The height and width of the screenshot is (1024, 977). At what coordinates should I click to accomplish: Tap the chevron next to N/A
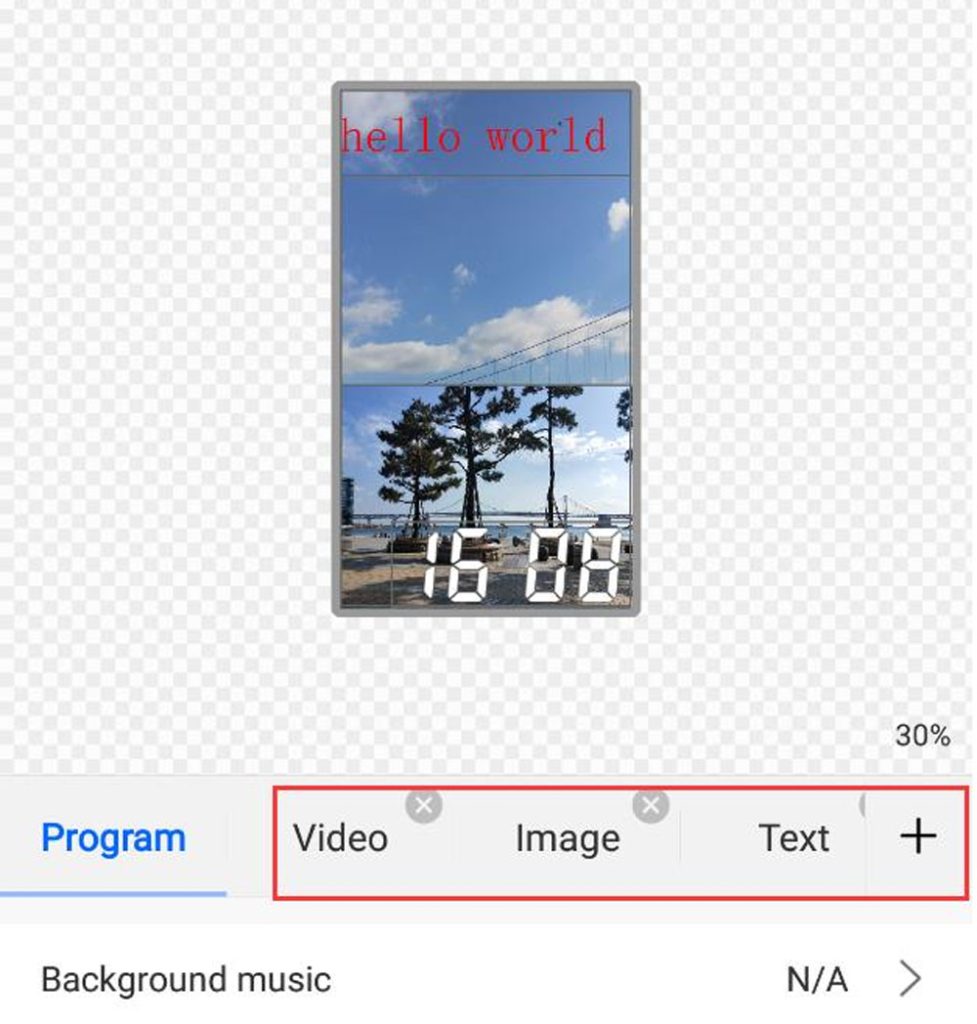[908, 979]
